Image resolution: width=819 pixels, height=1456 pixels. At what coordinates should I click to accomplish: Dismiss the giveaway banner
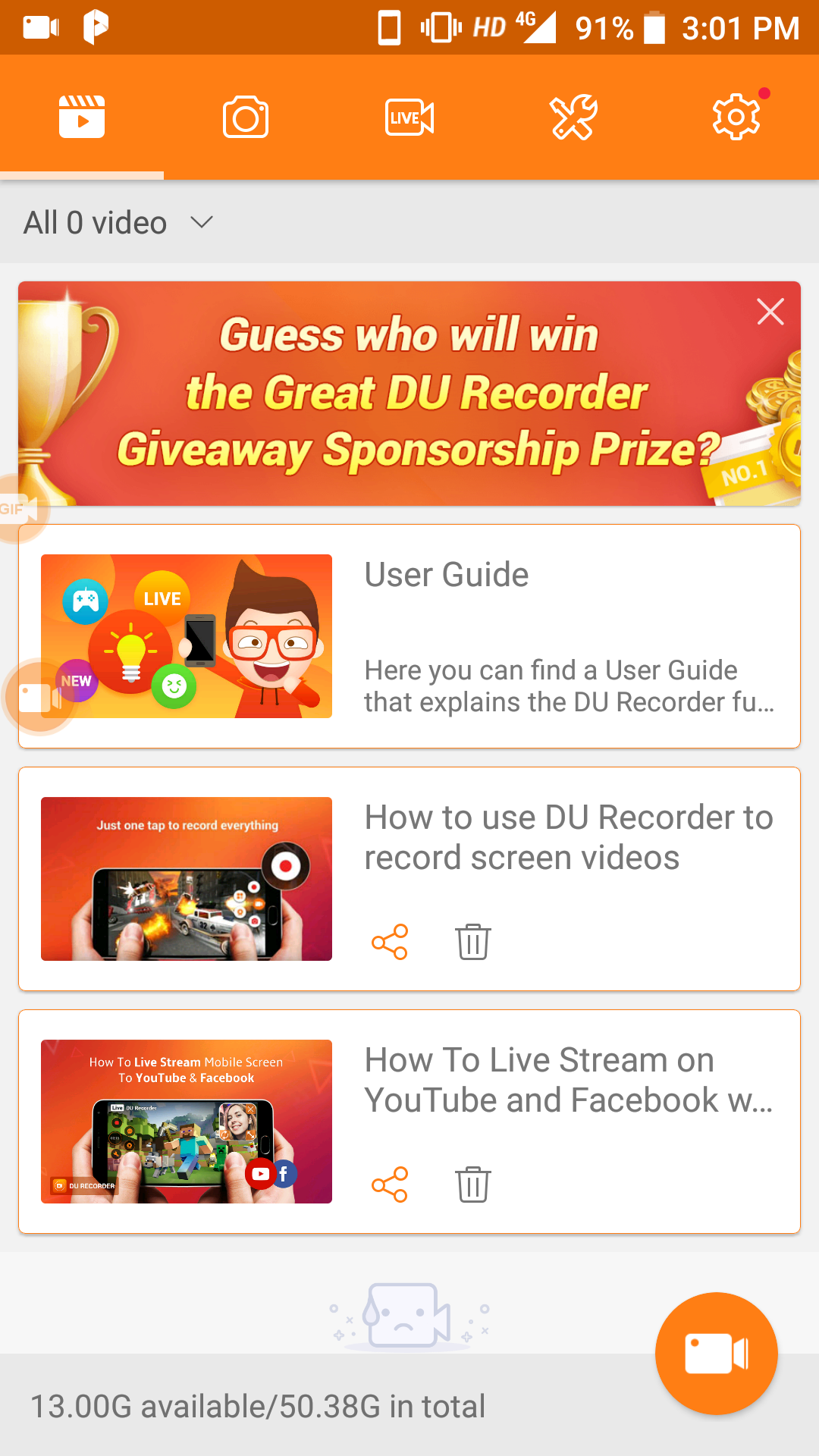click(x=770, y=312)
